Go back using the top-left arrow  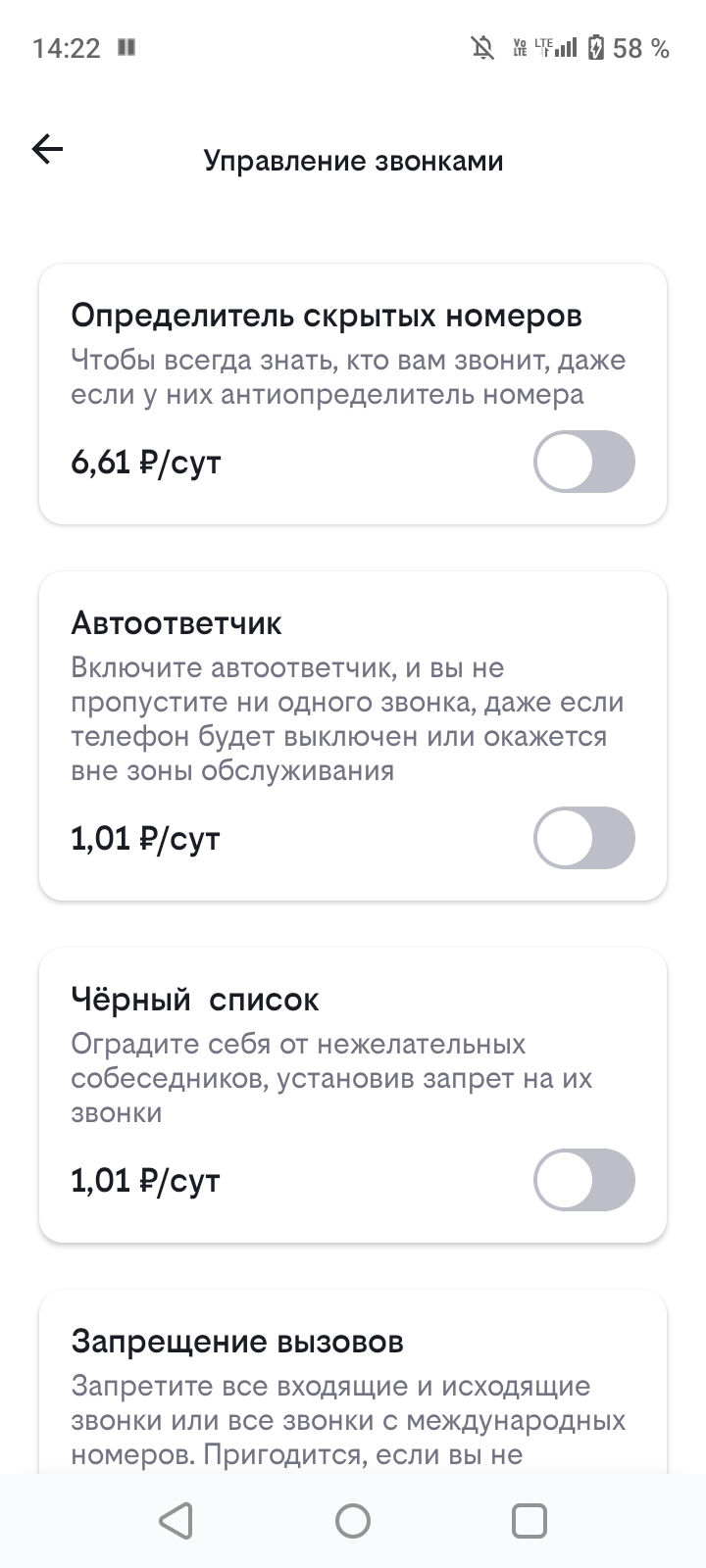pos(47,149)
